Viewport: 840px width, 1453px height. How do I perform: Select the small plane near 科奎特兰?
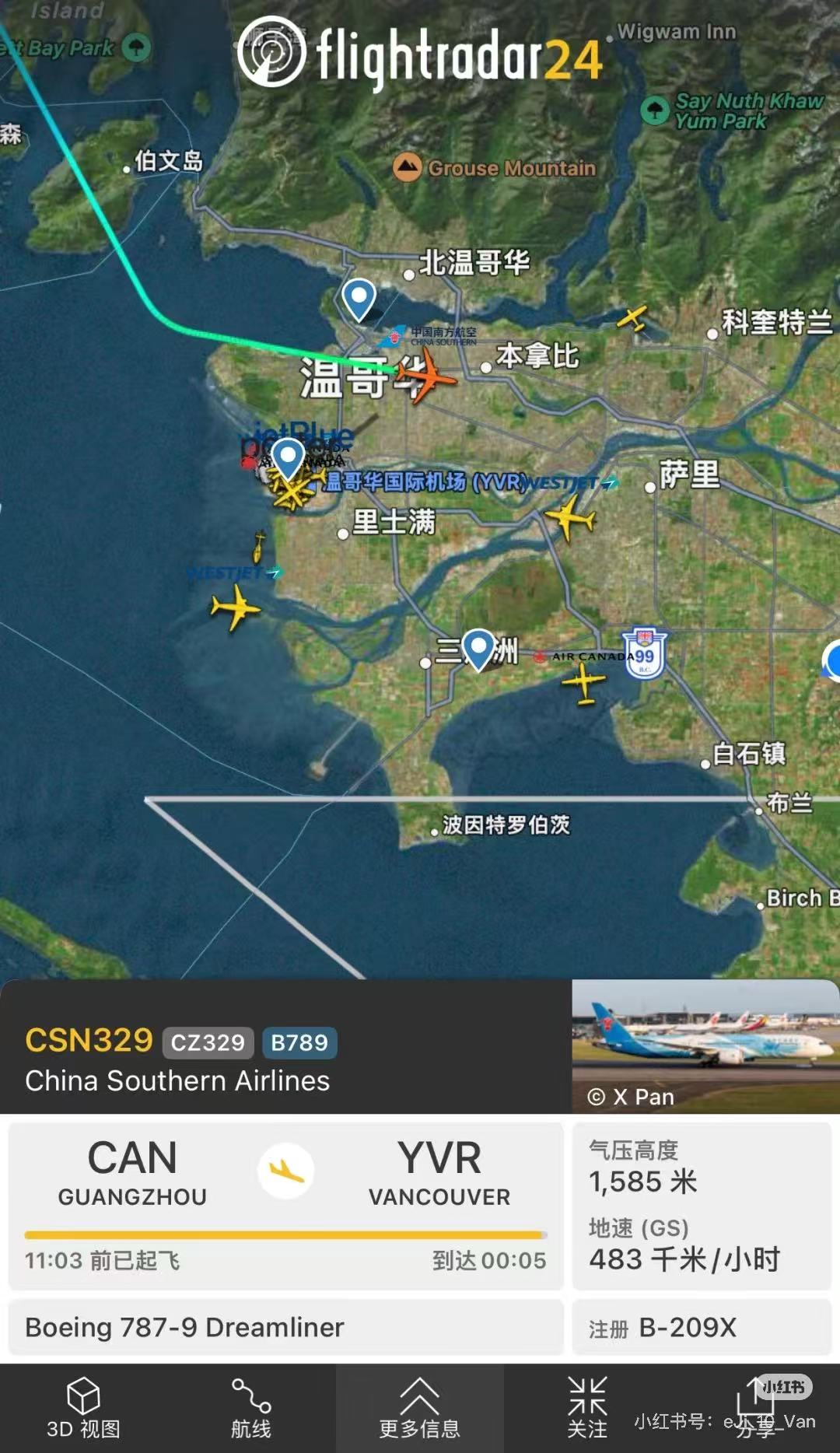[632, 317]
